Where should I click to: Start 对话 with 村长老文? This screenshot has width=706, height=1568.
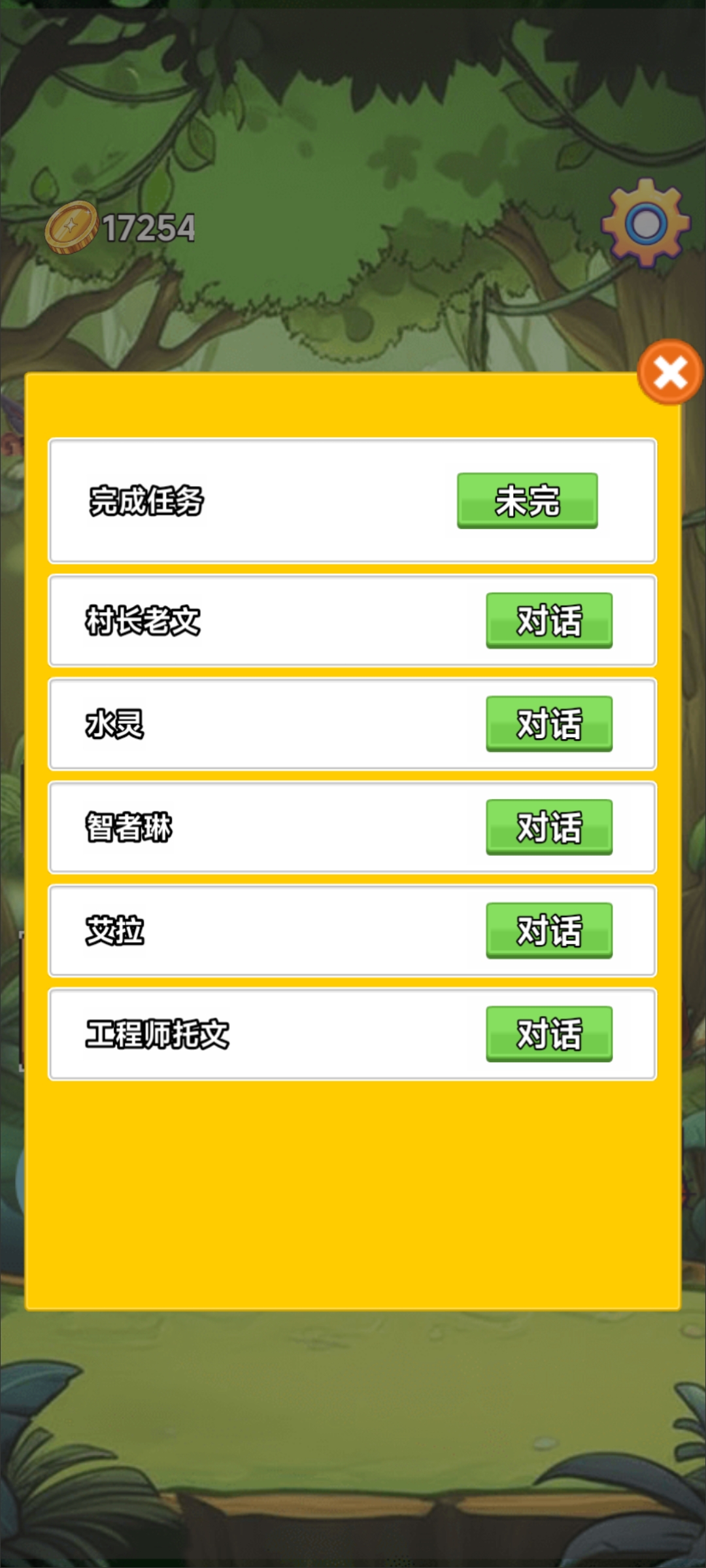point(549,622)
